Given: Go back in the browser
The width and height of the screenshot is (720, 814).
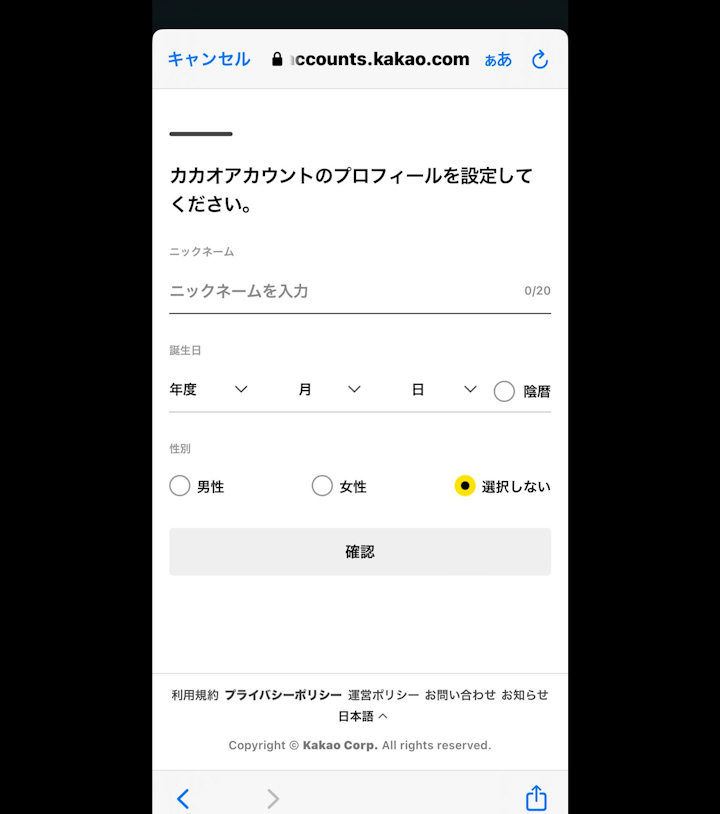Looking at the screenshot, I should [x=183, y=798].
